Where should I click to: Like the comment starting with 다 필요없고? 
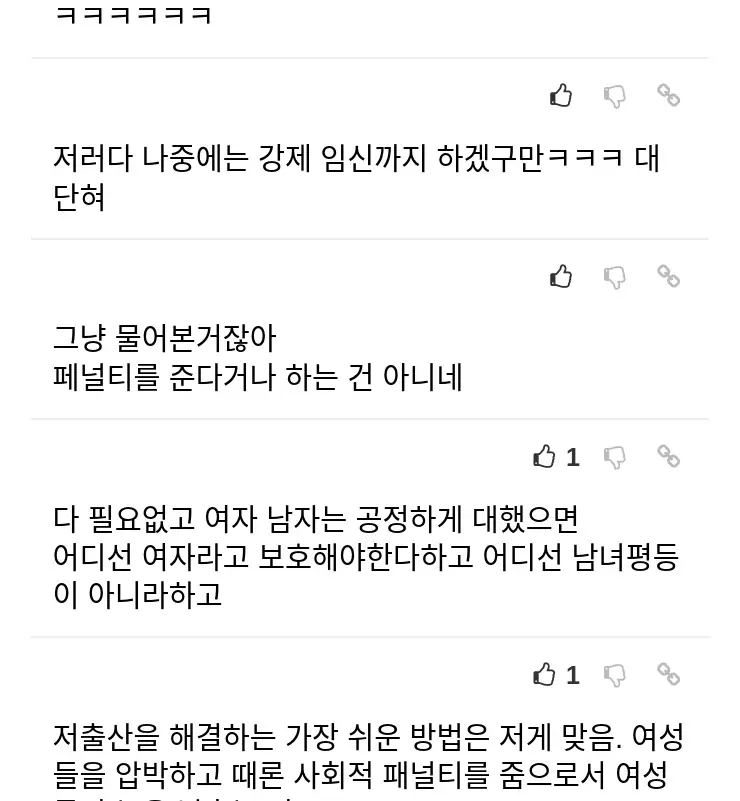(x=545, y=458)
